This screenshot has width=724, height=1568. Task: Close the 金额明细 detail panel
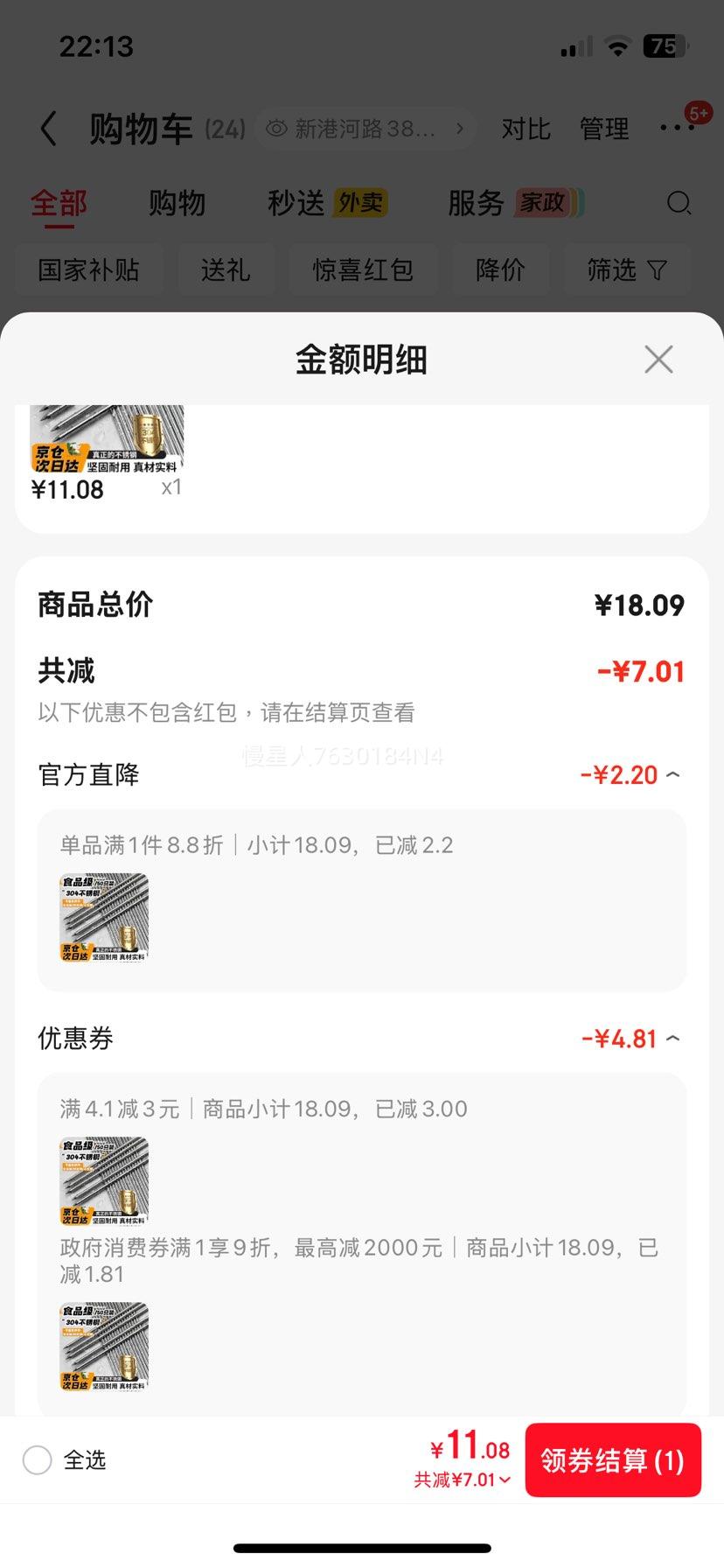pos(658,360)
